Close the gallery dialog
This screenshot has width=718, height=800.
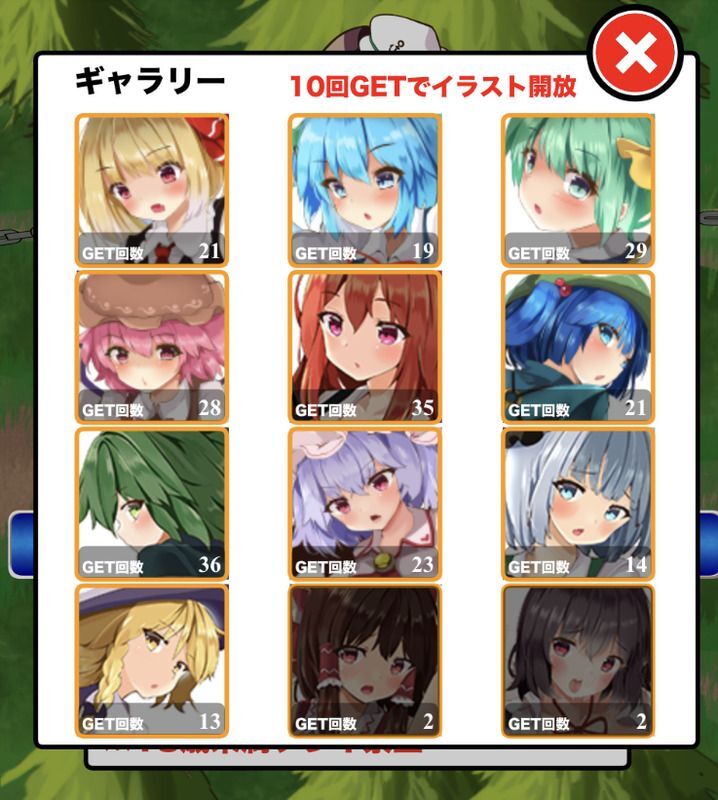pyautogui.click(x=636, y=56)
